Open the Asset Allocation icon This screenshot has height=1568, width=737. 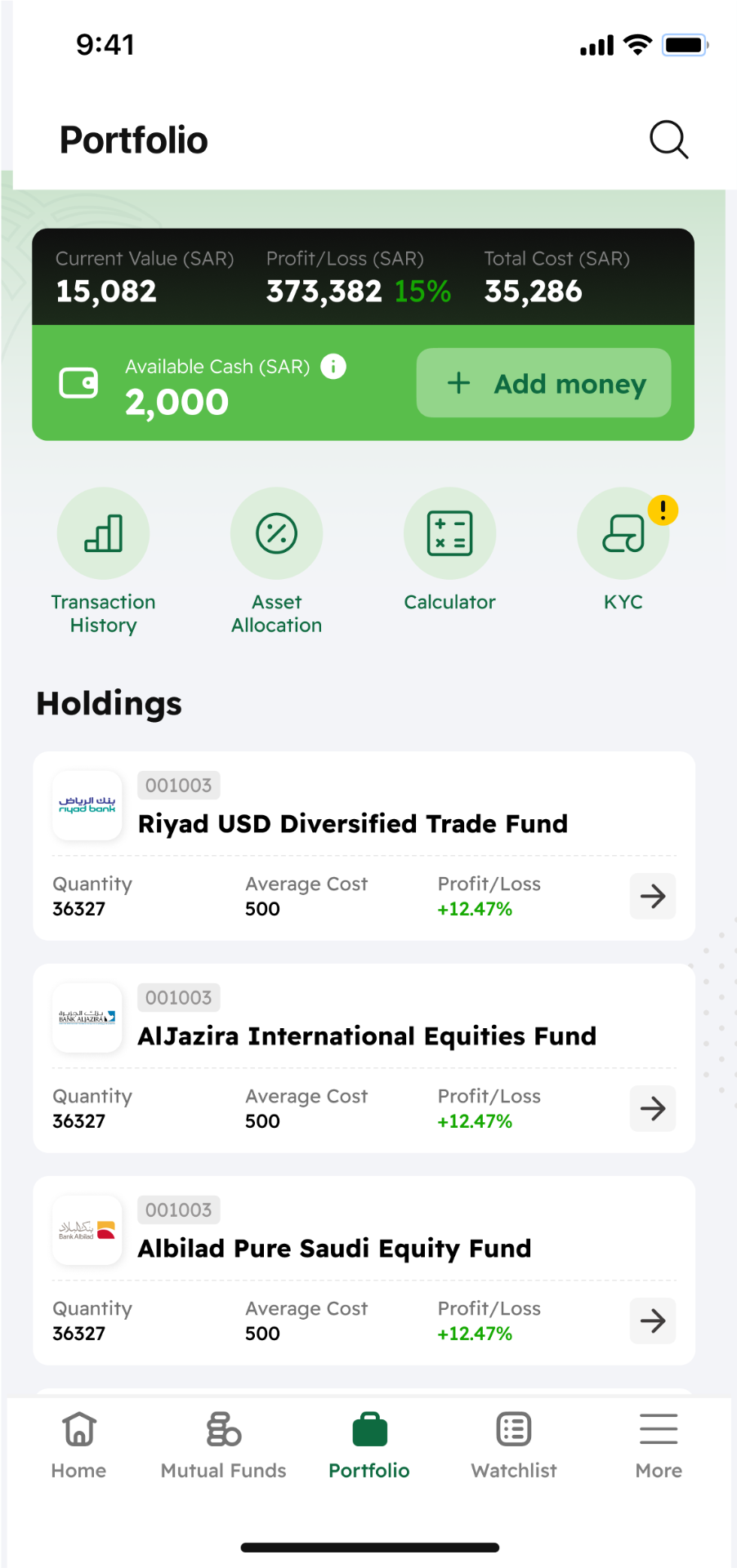276,532
